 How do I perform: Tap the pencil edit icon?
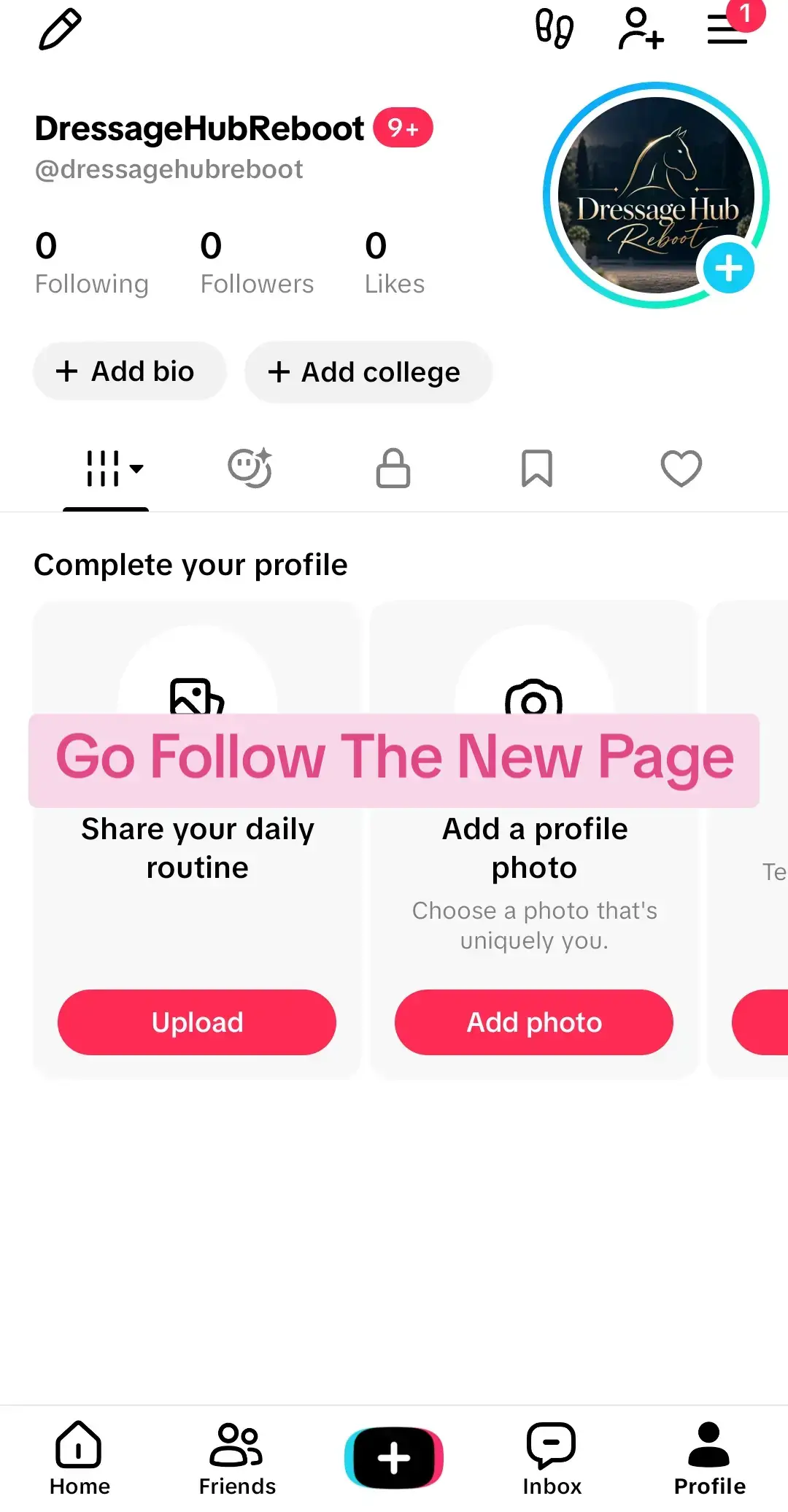(x=60, y=30)
